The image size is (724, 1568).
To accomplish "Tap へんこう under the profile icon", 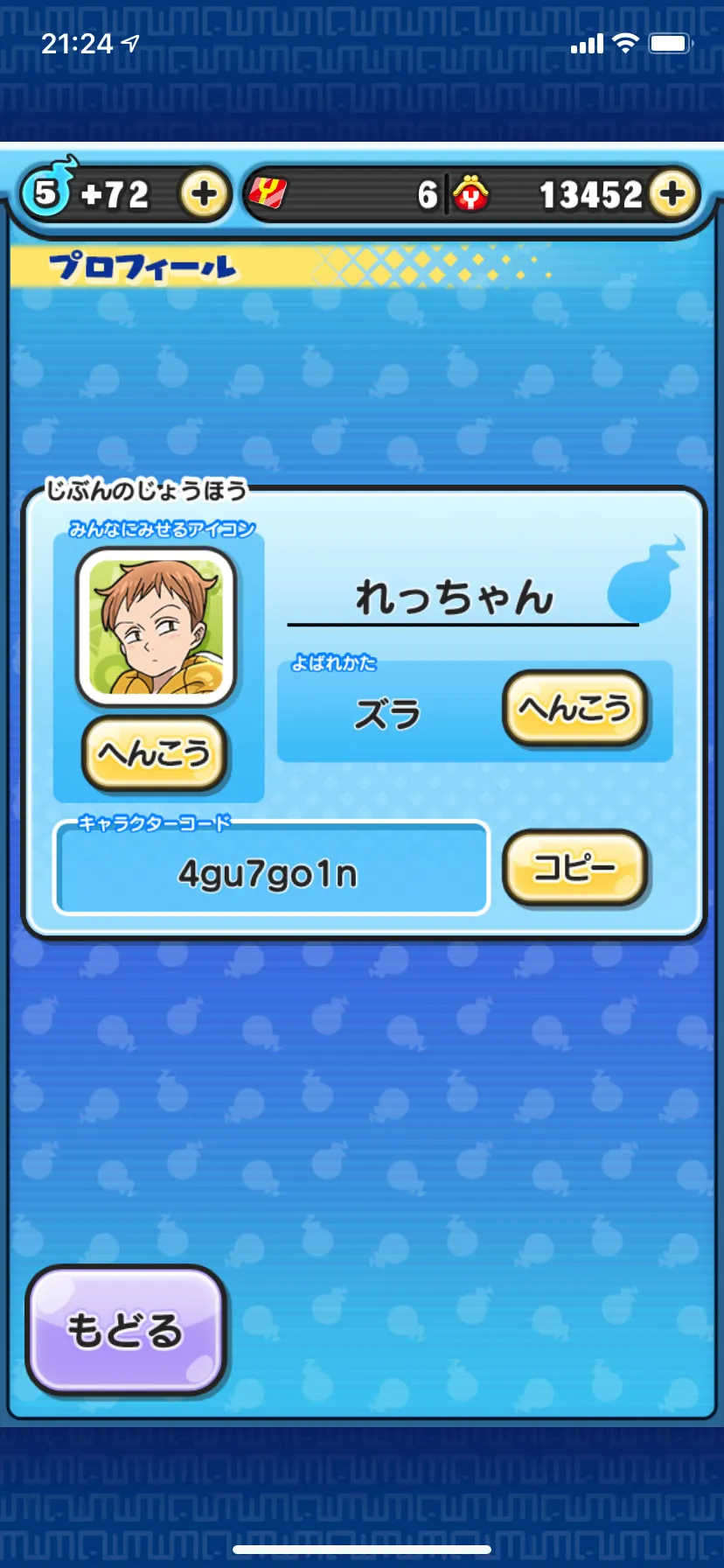I will pos(155,752).
